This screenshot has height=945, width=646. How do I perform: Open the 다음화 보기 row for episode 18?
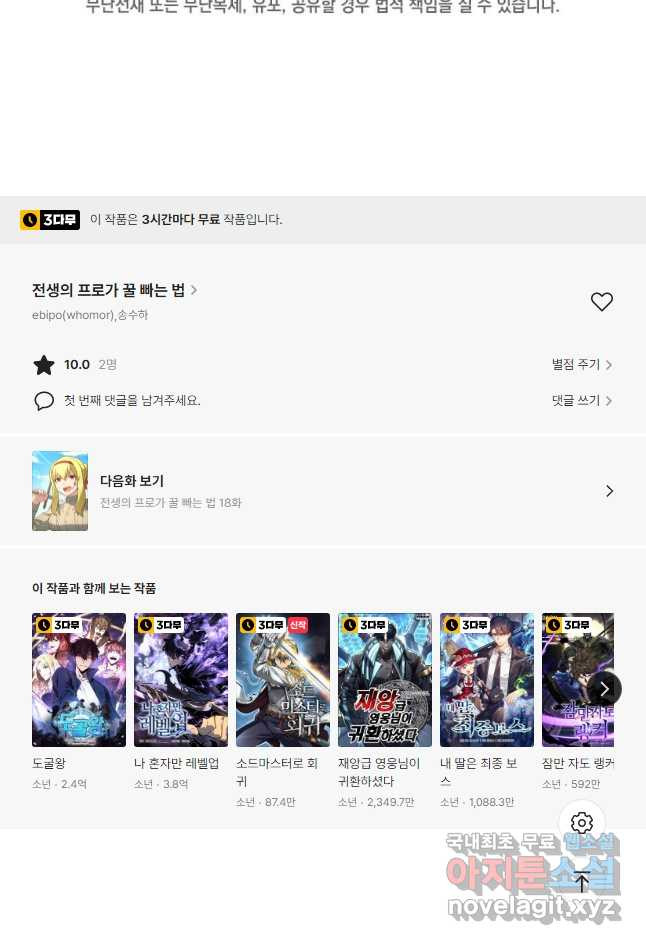pyautogui.click(x=322, y=490)
